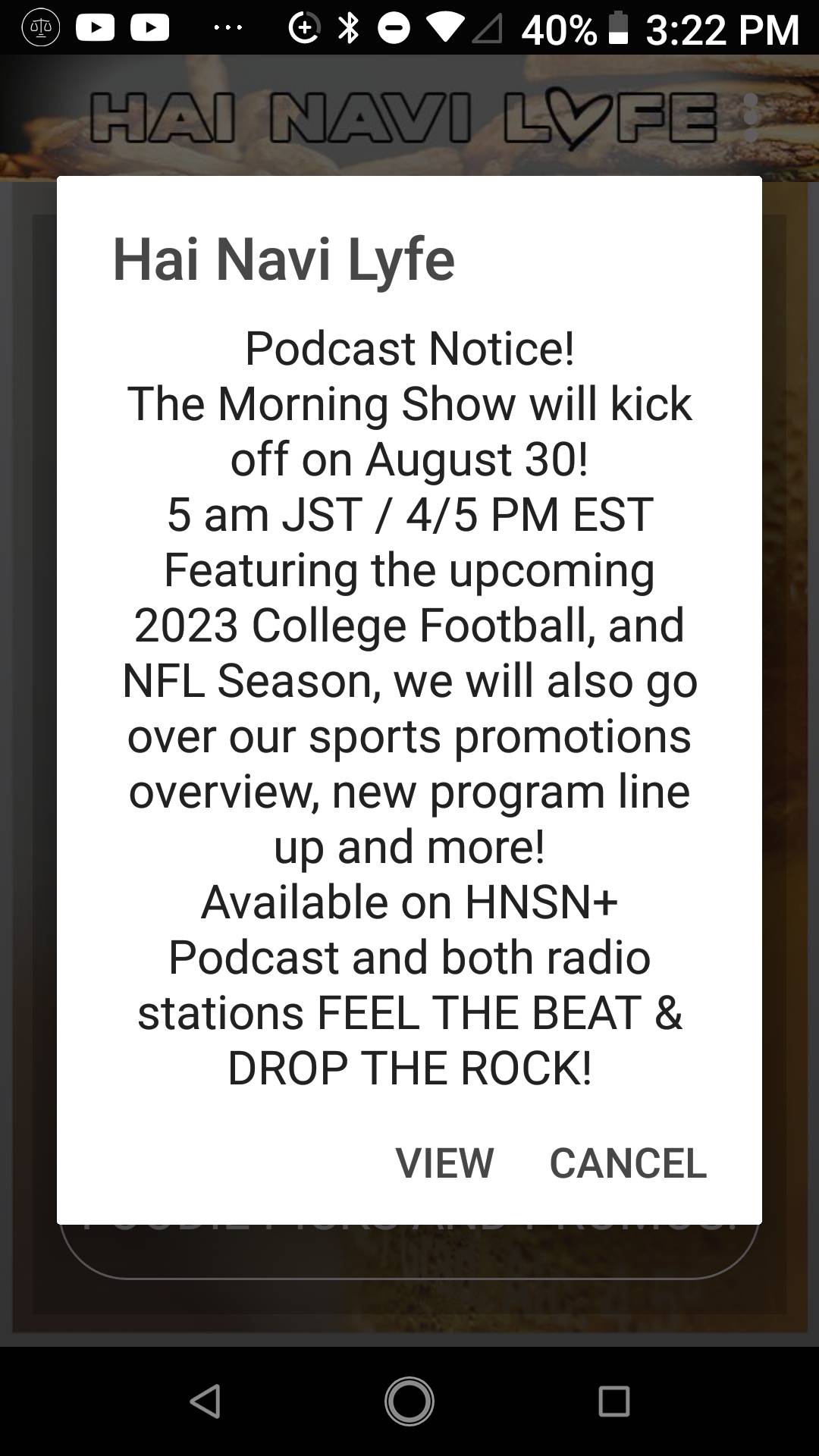Go back using the system back button
This screenshot has height=1456, width=819.
(x=206, y=1401)
